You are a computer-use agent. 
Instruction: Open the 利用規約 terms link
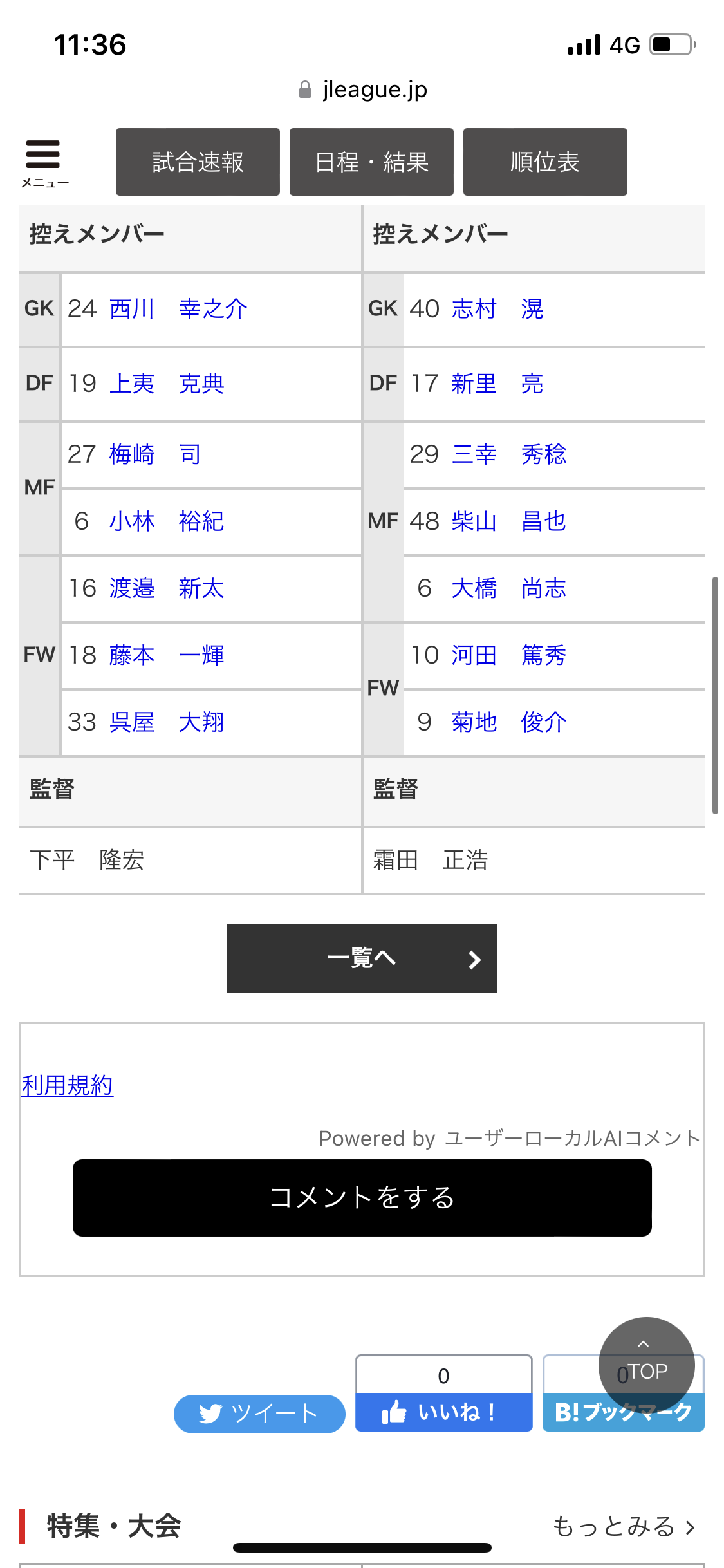(68, 1085)
